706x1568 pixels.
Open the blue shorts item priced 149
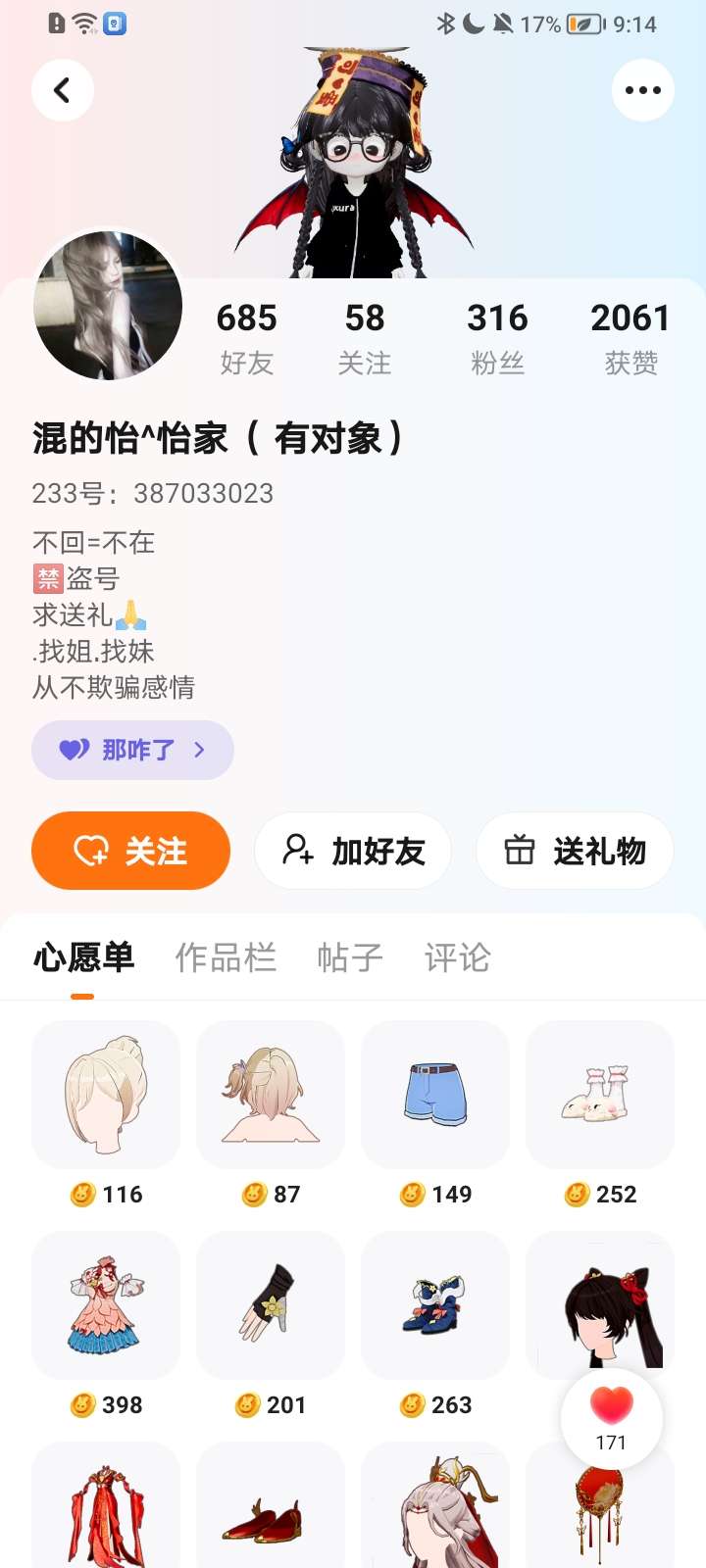pyautogui.click(x=435, y=1094)
